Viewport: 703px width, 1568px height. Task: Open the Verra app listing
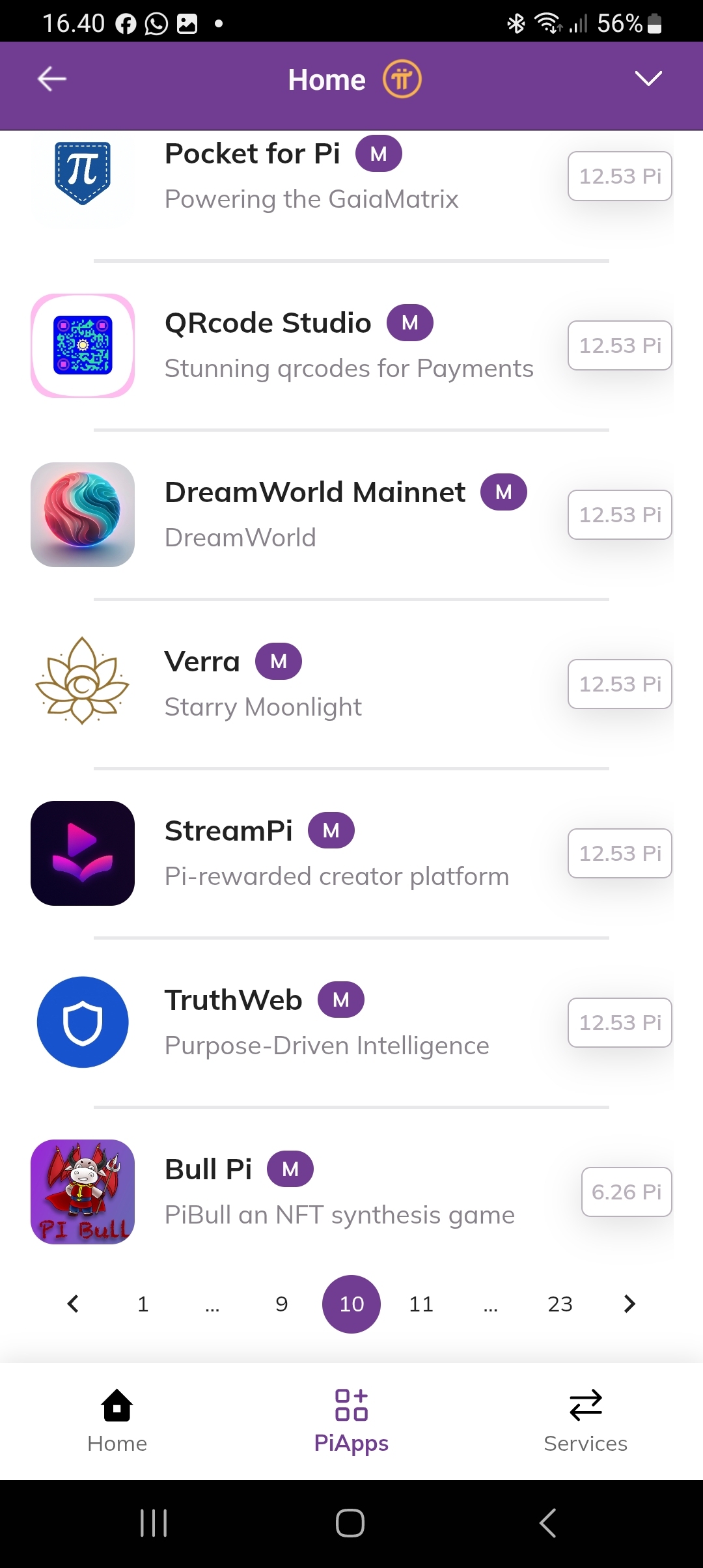tap(202, 662)
